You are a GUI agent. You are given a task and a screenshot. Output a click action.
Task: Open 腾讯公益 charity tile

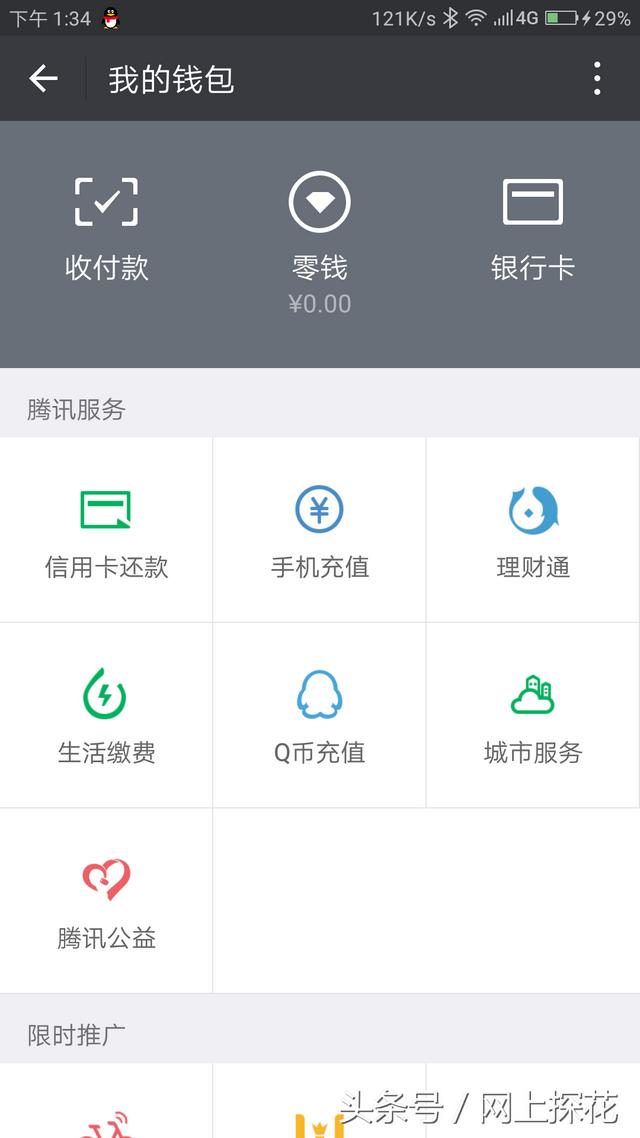(x=107, y=901)
